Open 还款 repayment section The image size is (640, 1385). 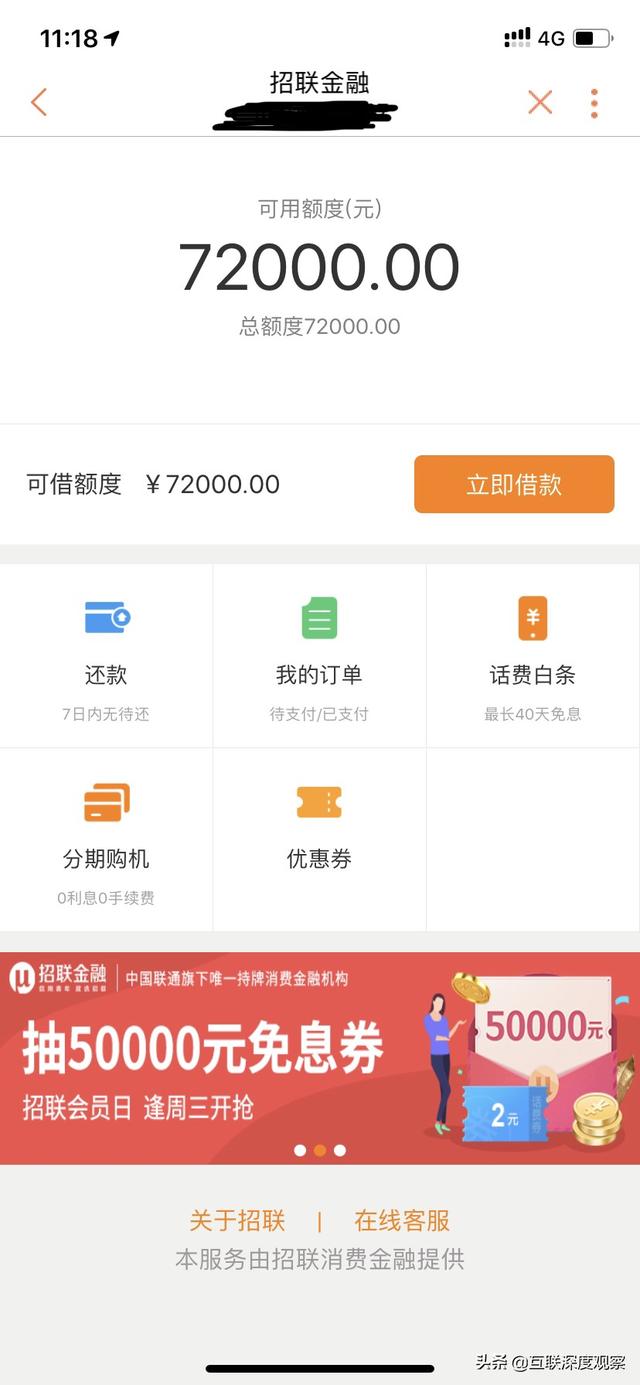pyautogui.click(x=106, y=655)
